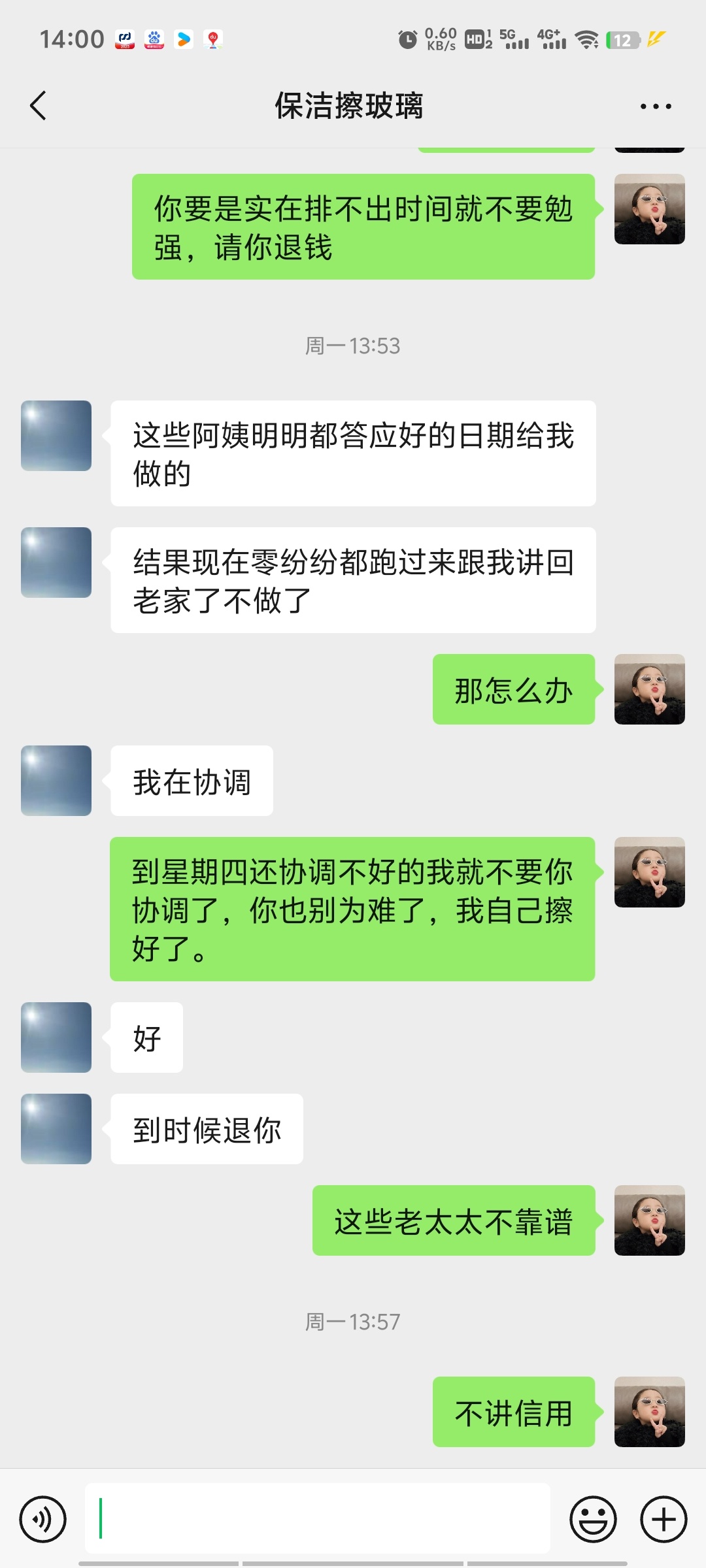Open the plus attachments menu
Image resolution: width=706 pixels, height=1568 pixels.
coord(664,1519)
